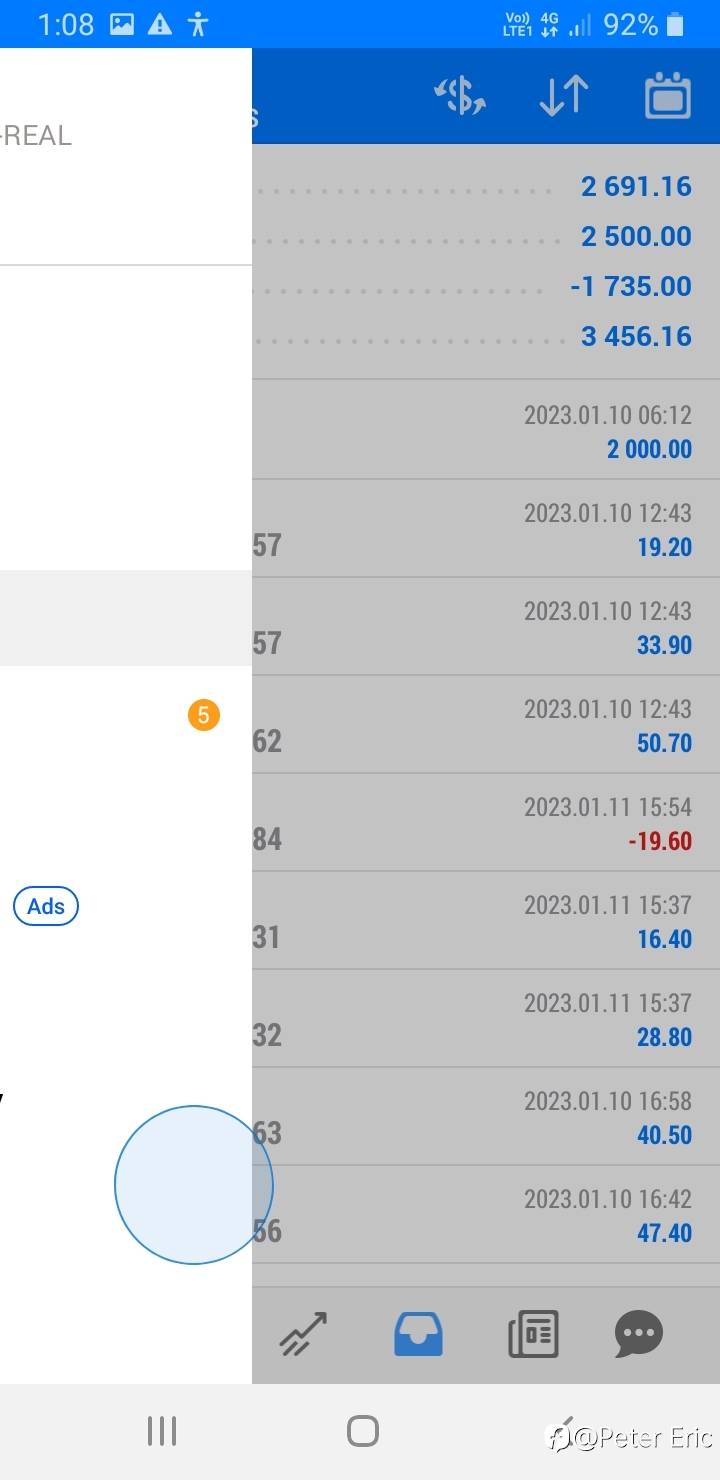Switch to the History inbox tab
The height and width of the screenshot is (1480, 720).
418,1334
